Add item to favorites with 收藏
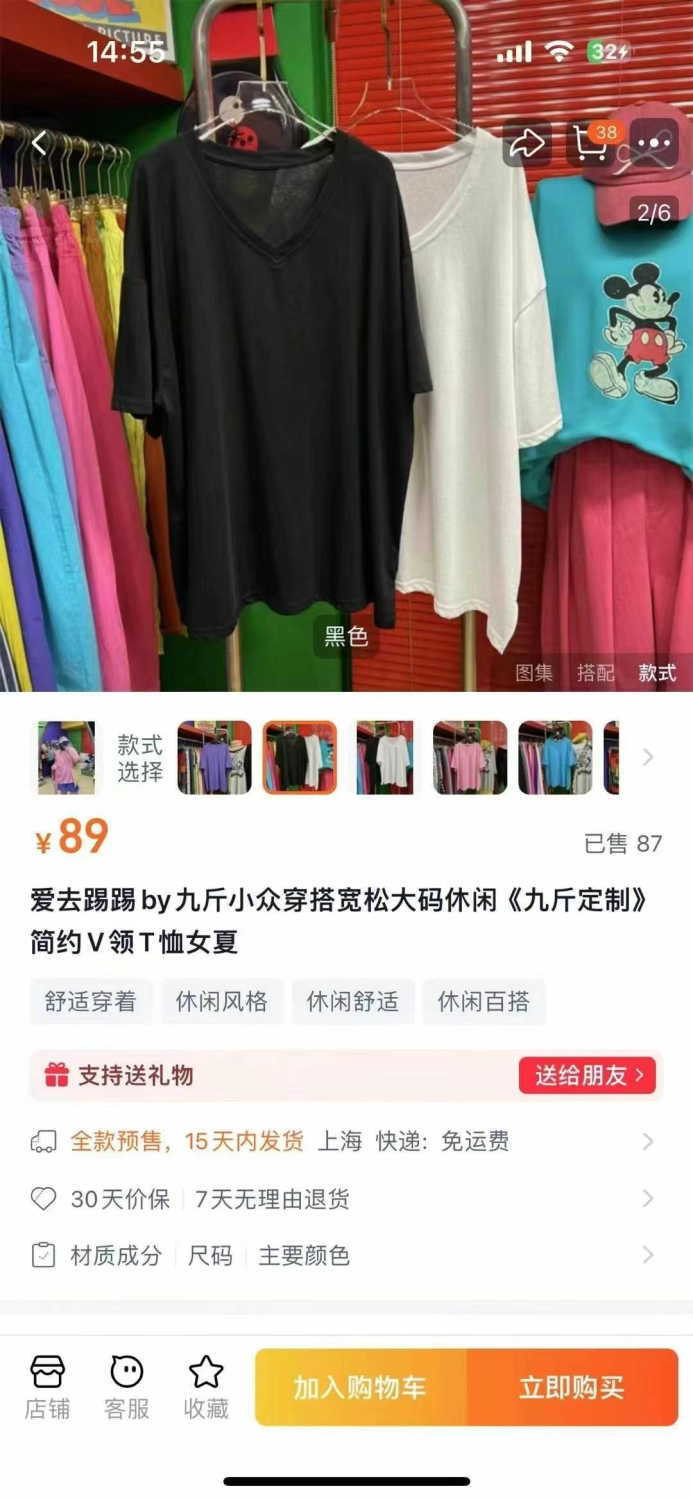 [x=206, y=1388]
